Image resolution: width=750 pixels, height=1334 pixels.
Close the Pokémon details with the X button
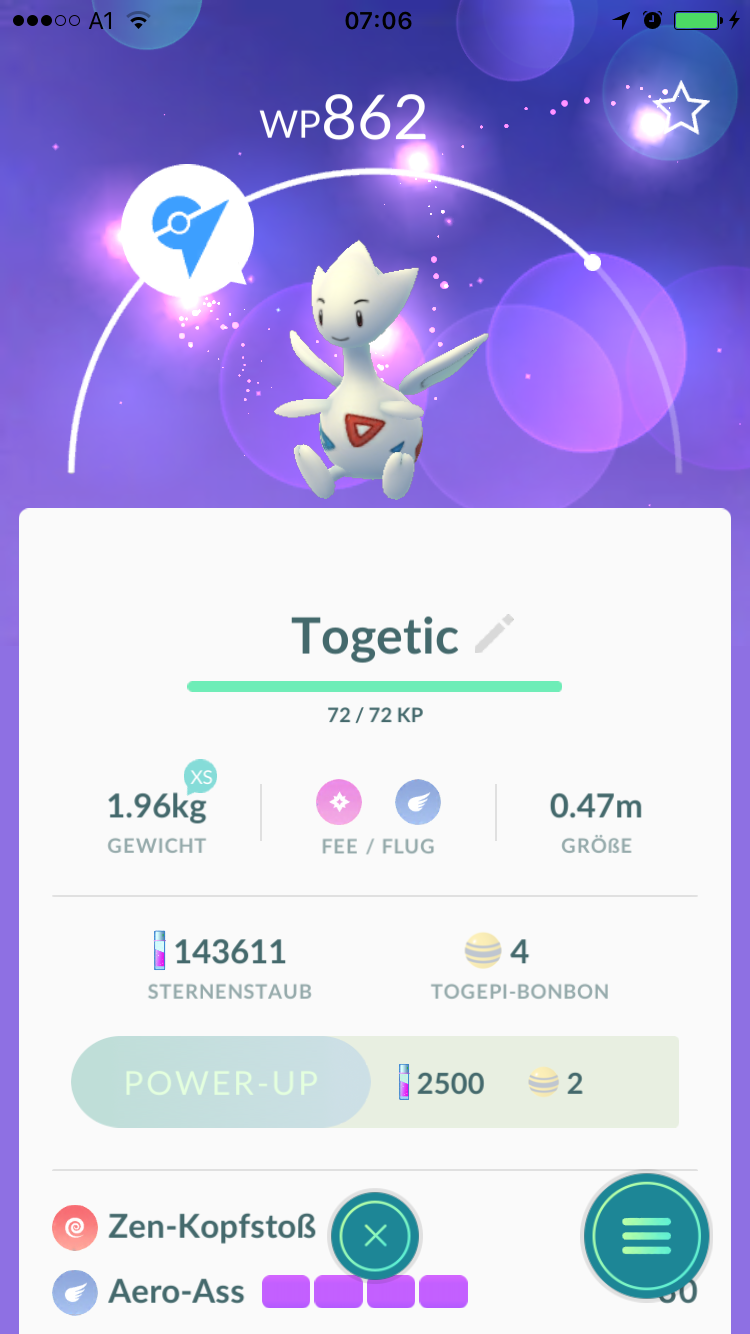click(375, 1236)
